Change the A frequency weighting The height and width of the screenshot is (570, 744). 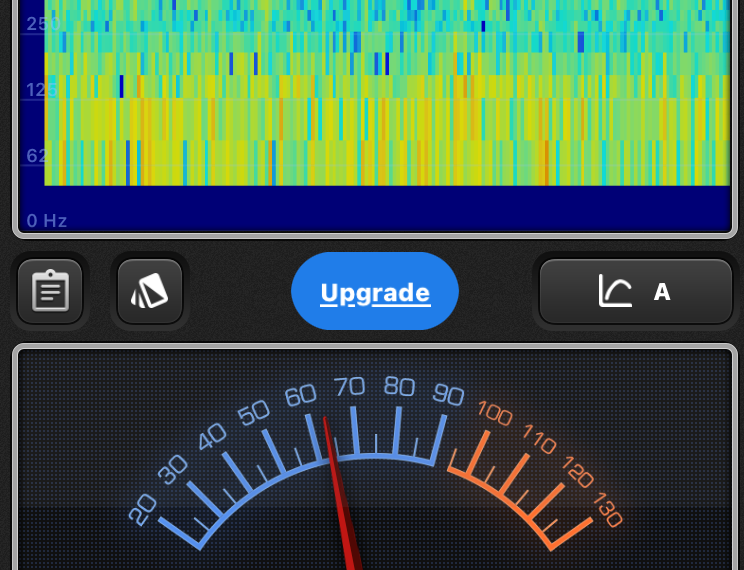(x=636, y=292)
